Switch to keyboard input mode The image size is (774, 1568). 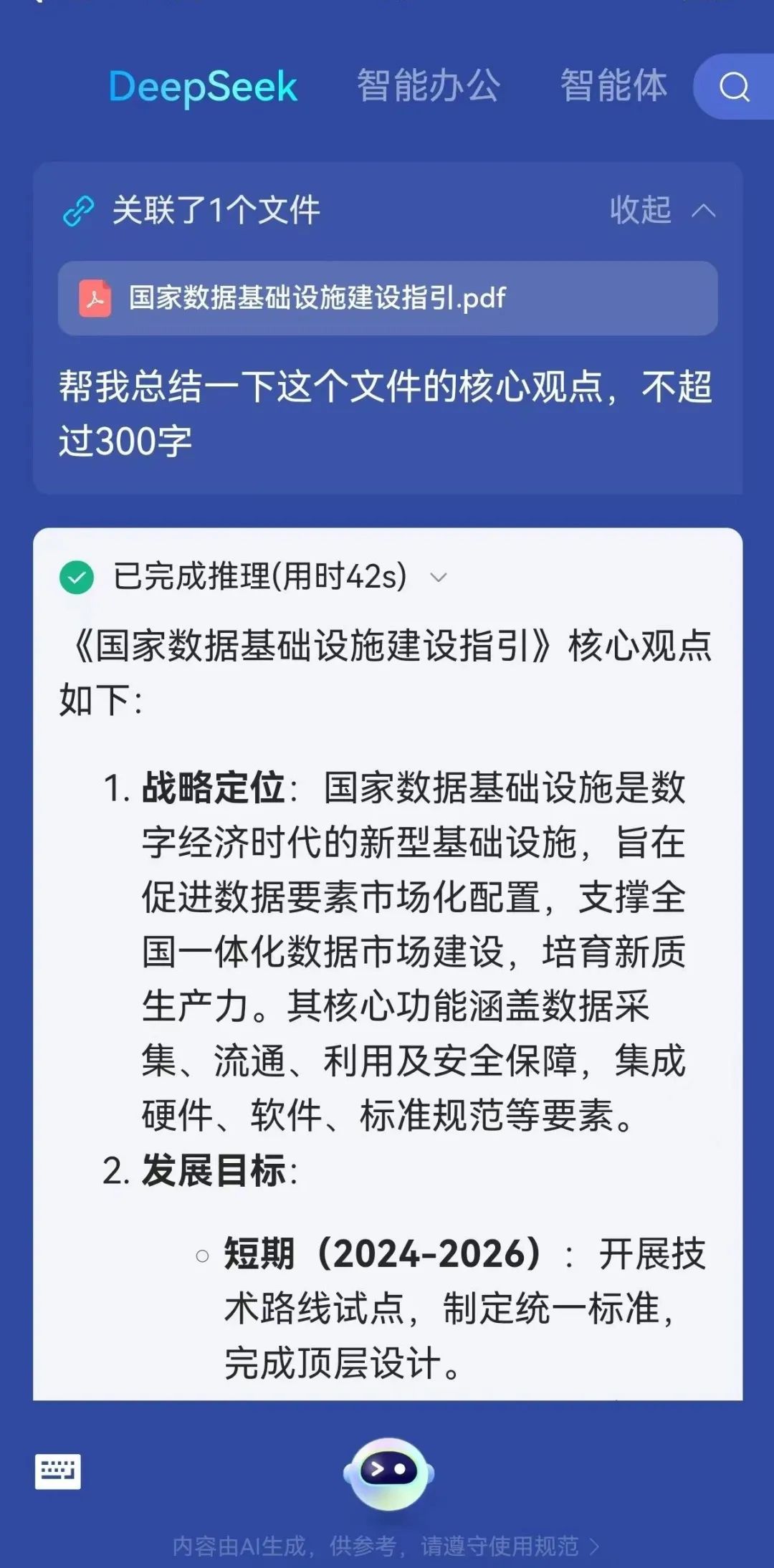58,1472
